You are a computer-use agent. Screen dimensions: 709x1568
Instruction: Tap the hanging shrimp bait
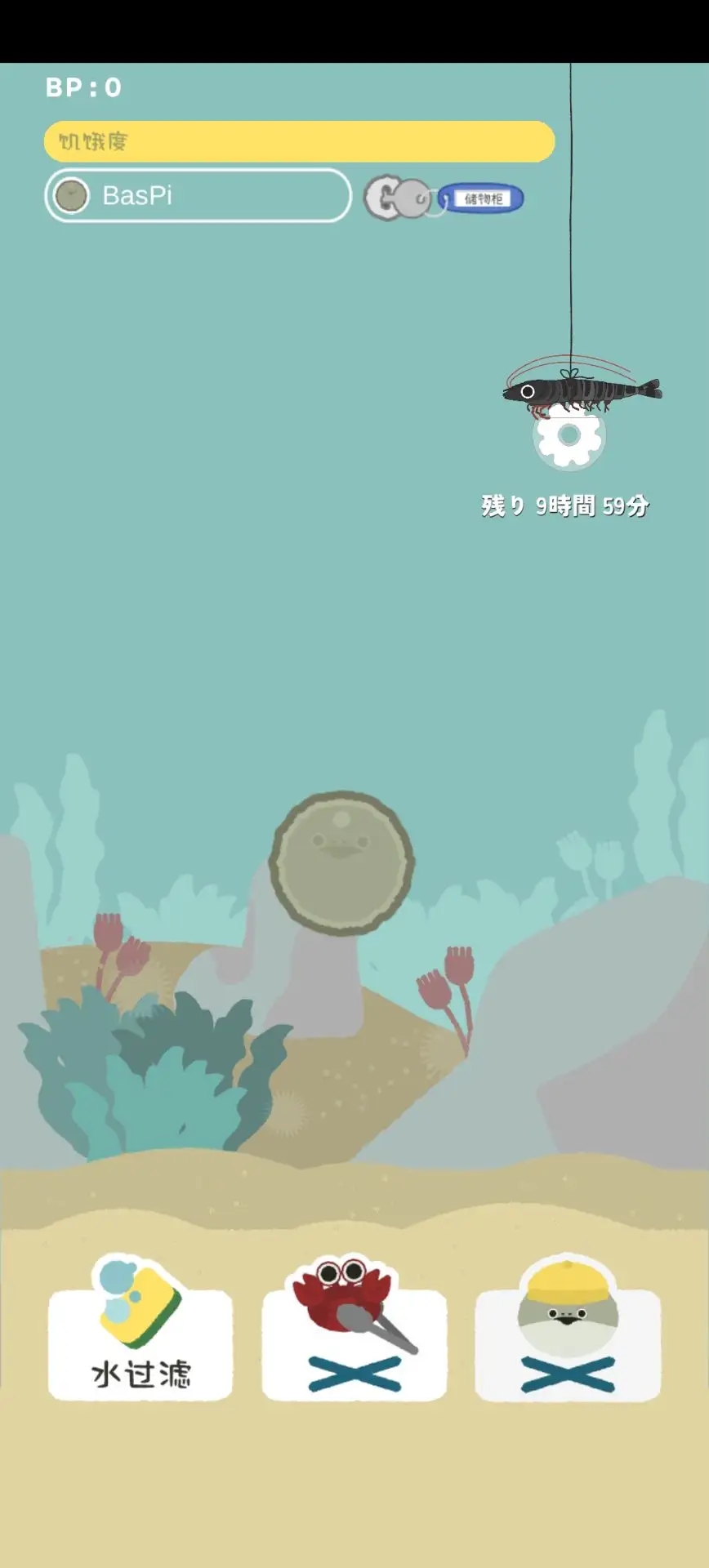pos(582,390)
